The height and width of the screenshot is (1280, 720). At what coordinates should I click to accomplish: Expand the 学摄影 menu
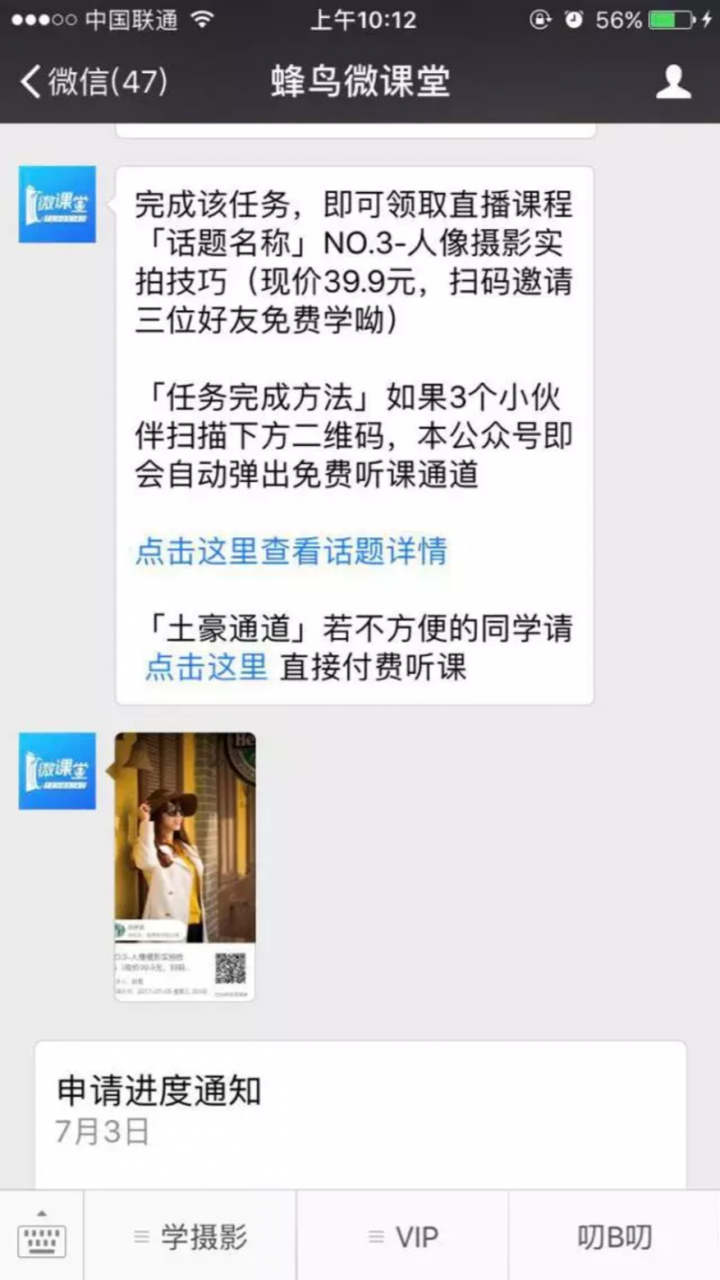[190, 1237]
